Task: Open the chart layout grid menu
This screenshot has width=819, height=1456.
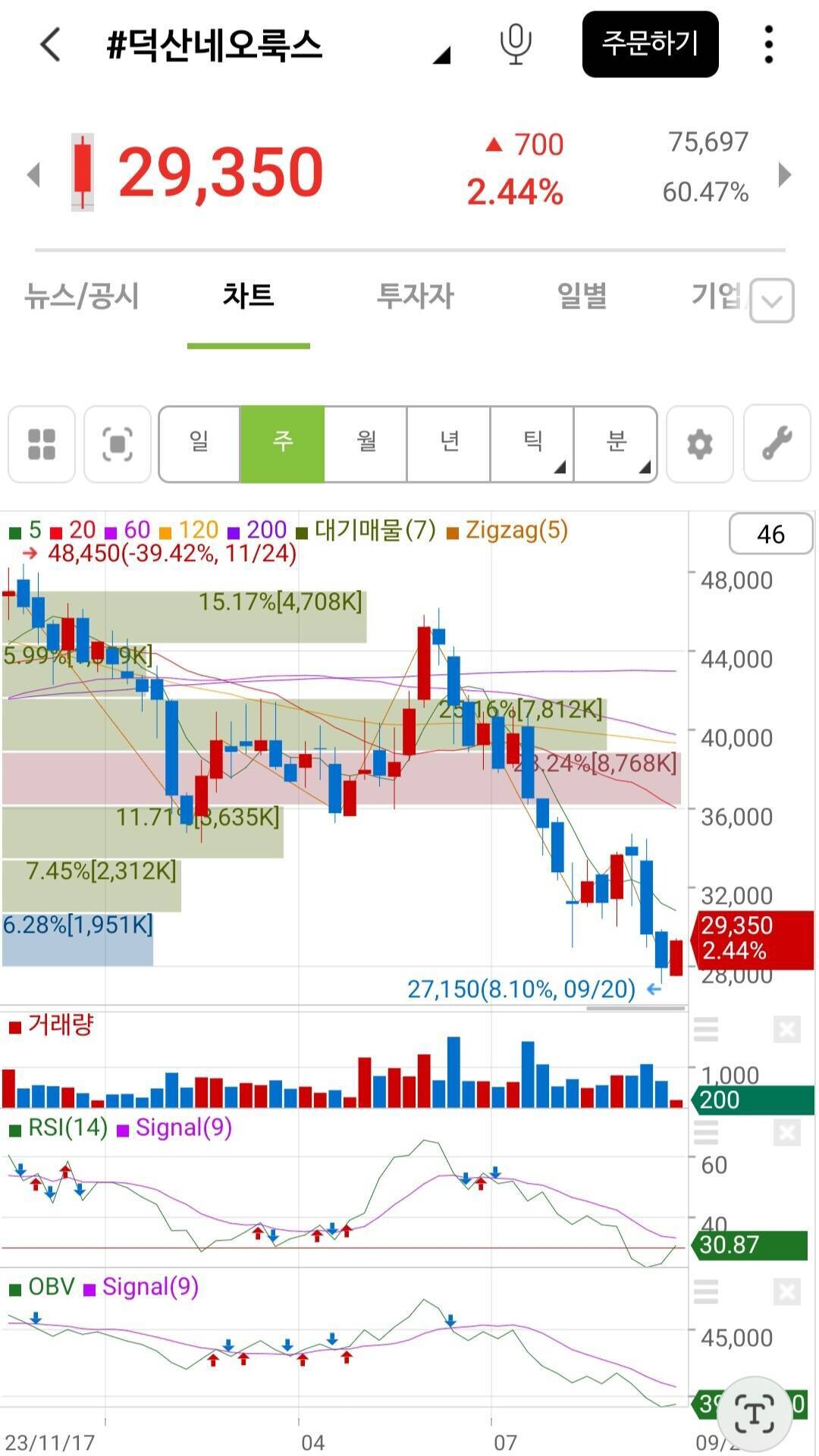Action: [42, 444]
